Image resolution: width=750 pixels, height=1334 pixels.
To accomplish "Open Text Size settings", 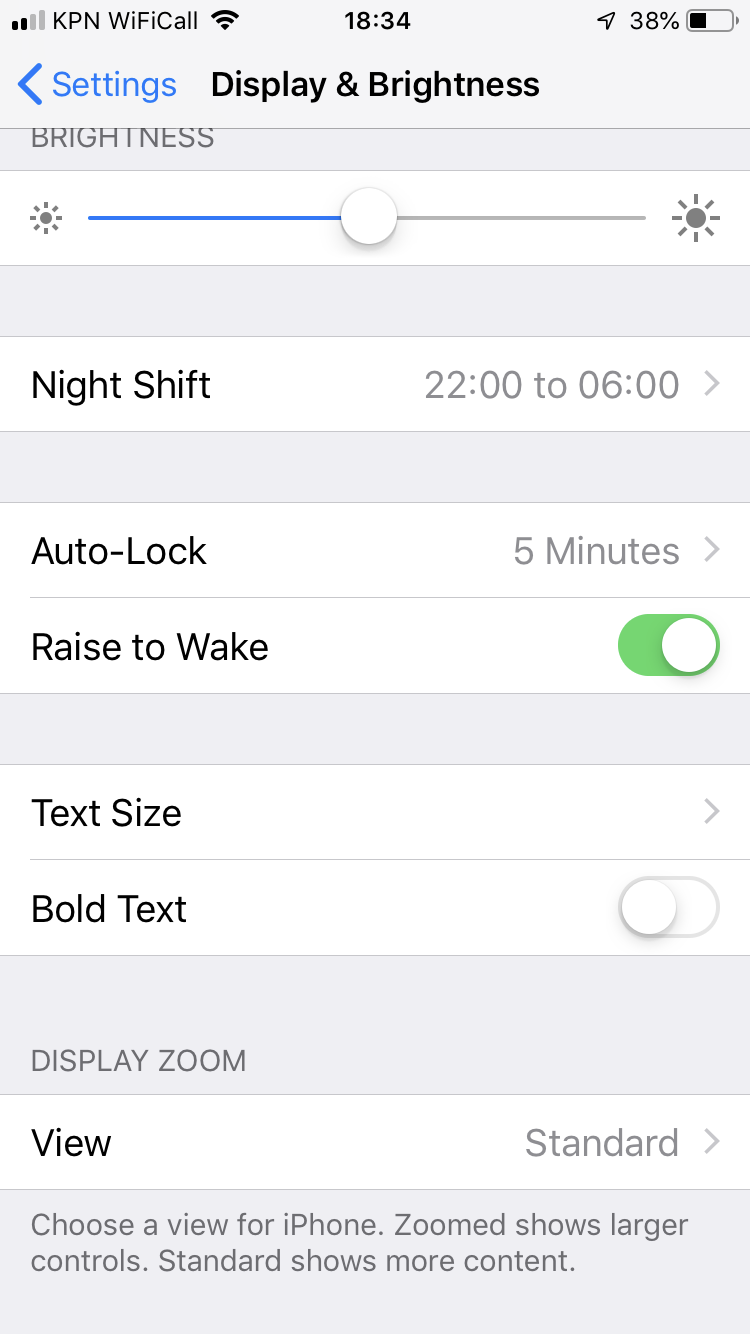I will 375,813.
